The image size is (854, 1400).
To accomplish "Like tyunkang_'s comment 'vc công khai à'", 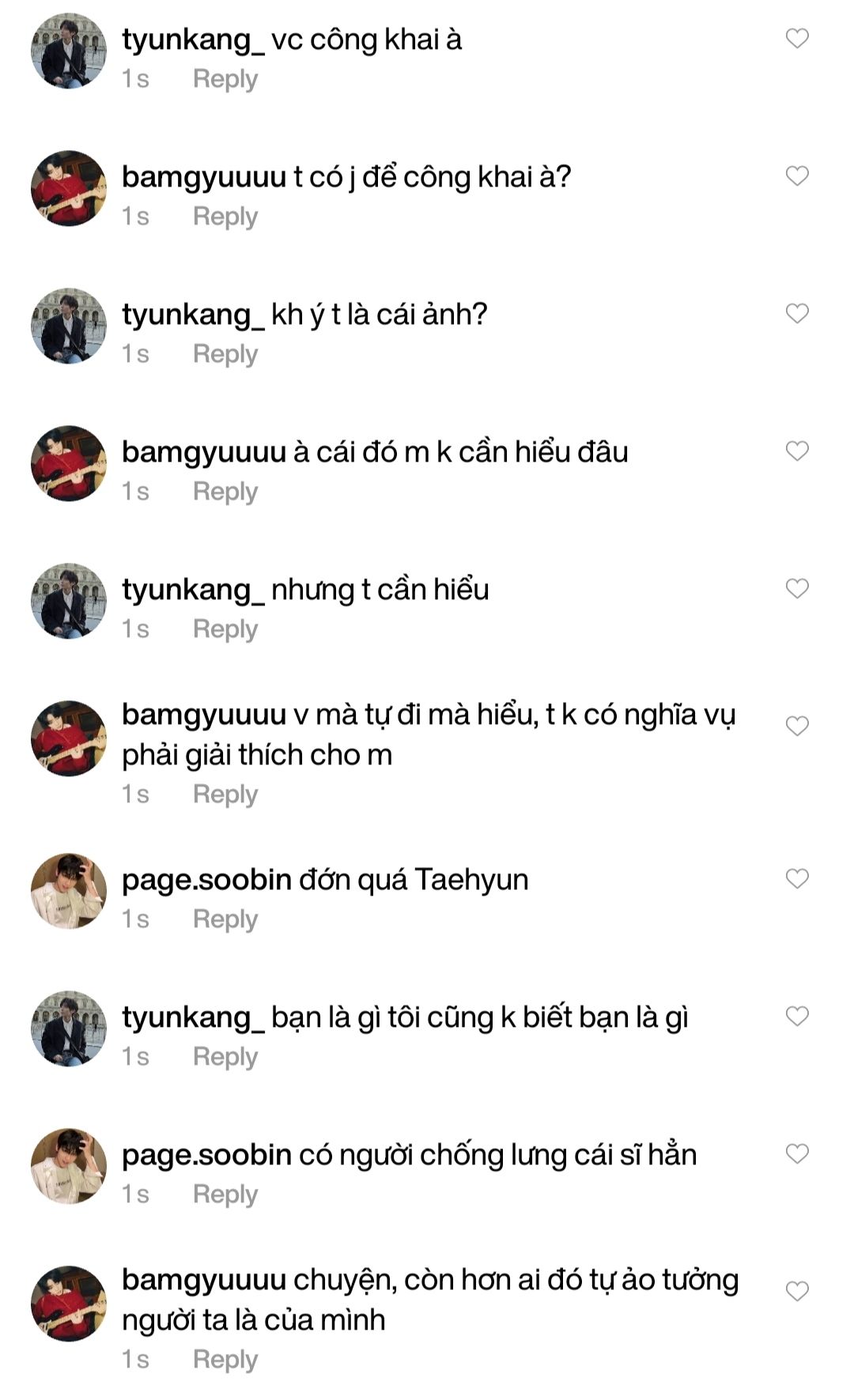I will (796, 38).
